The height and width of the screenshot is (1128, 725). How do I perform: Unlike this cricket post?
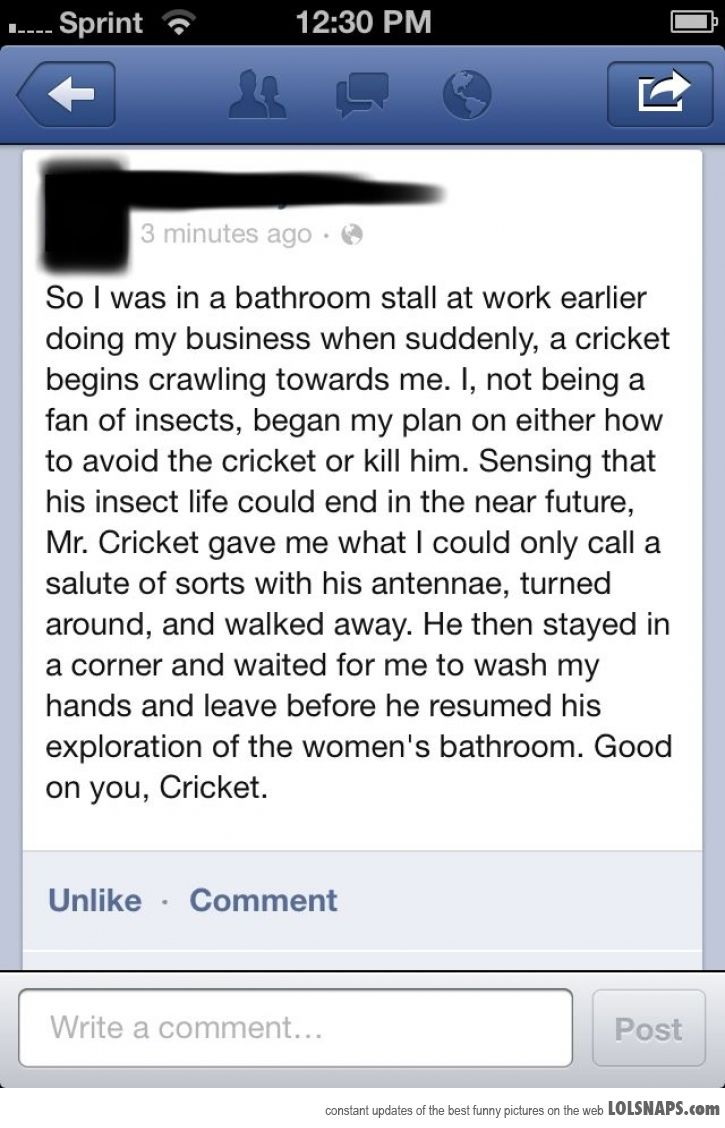tap(94, 900)
